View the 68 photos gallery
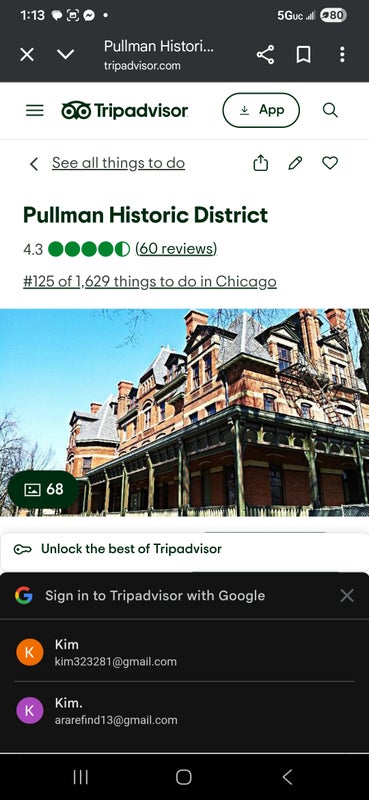This screenshot has width=369, height=800. point(44,489)
